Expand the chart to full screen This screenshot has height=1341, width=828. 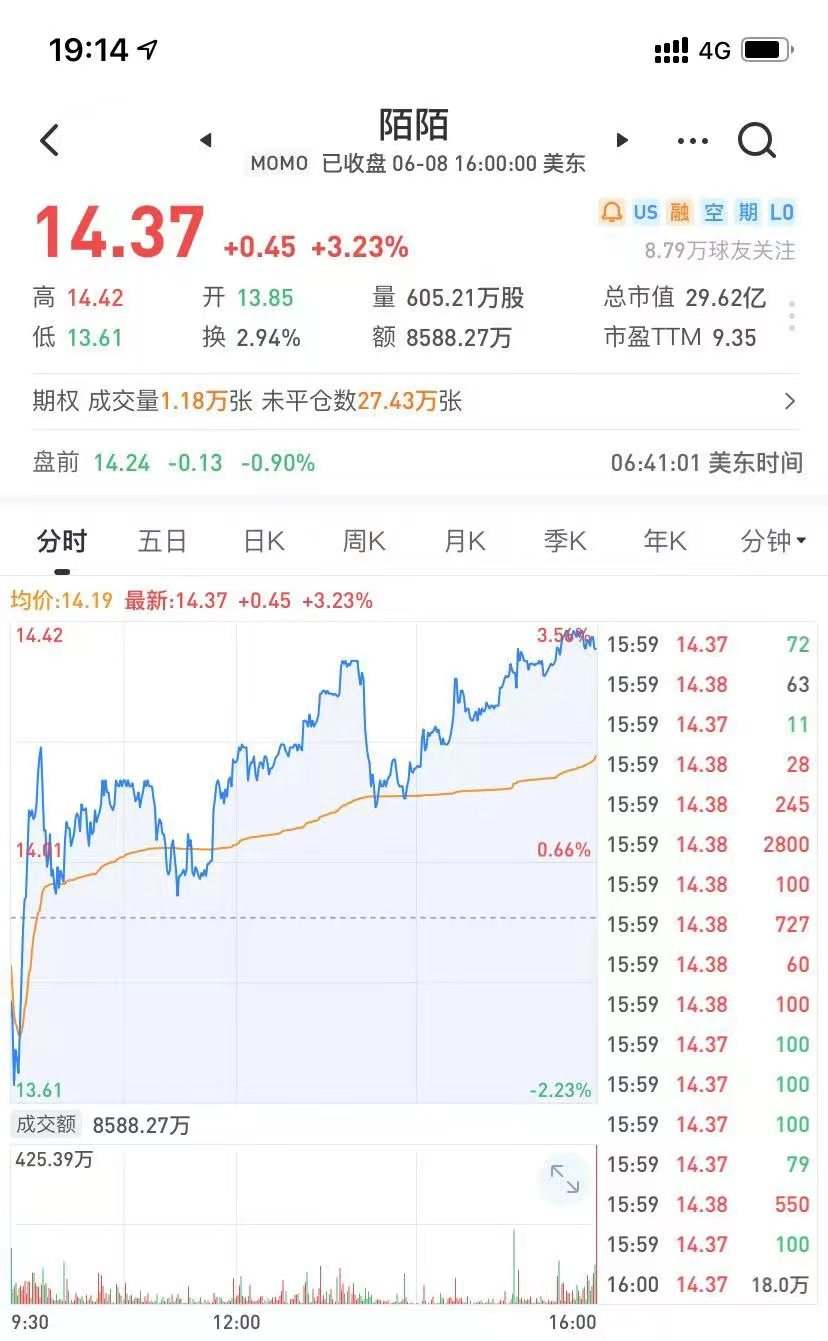click(x=565, y=1179)
